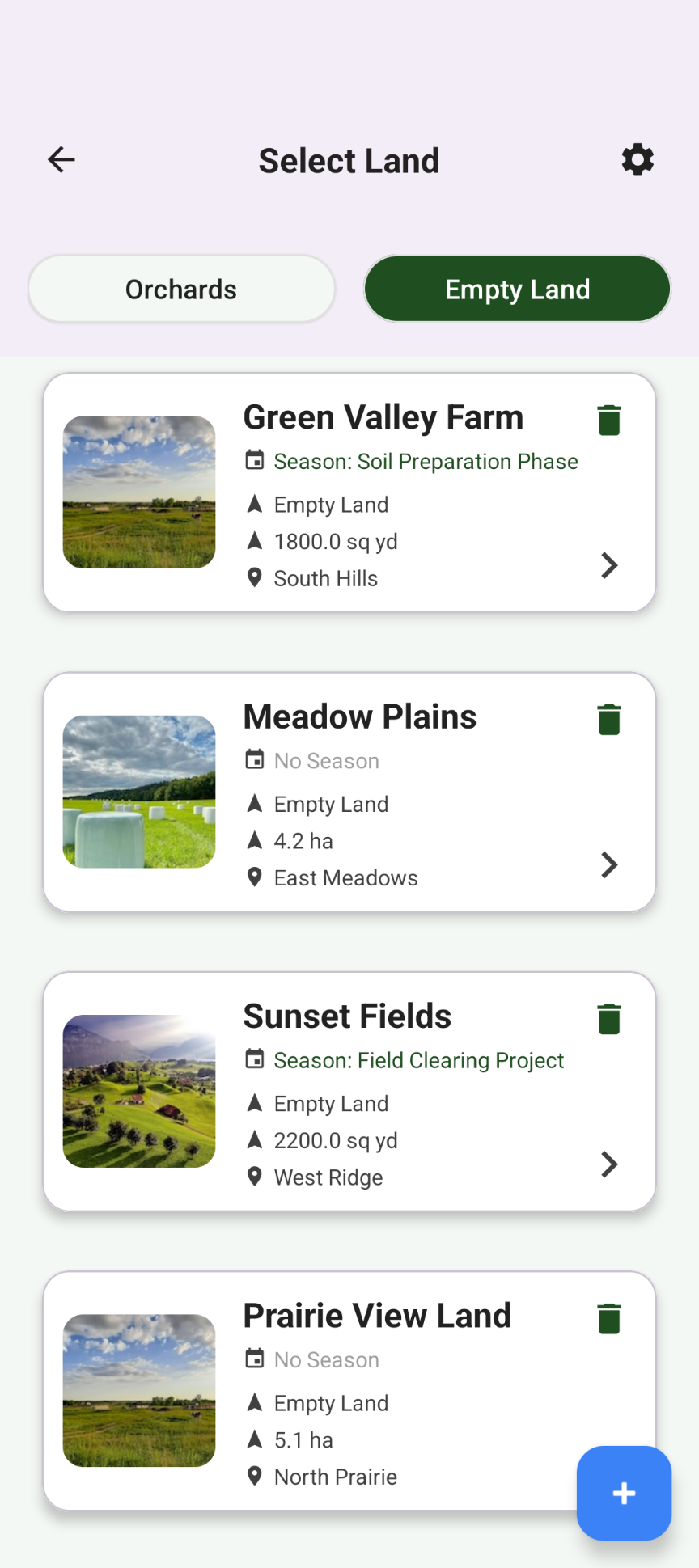The image size is (699, 1568).
Task: Open the Sunset Fields thumbnail image
Action: pyautogui.click(x=139, y=1091)
